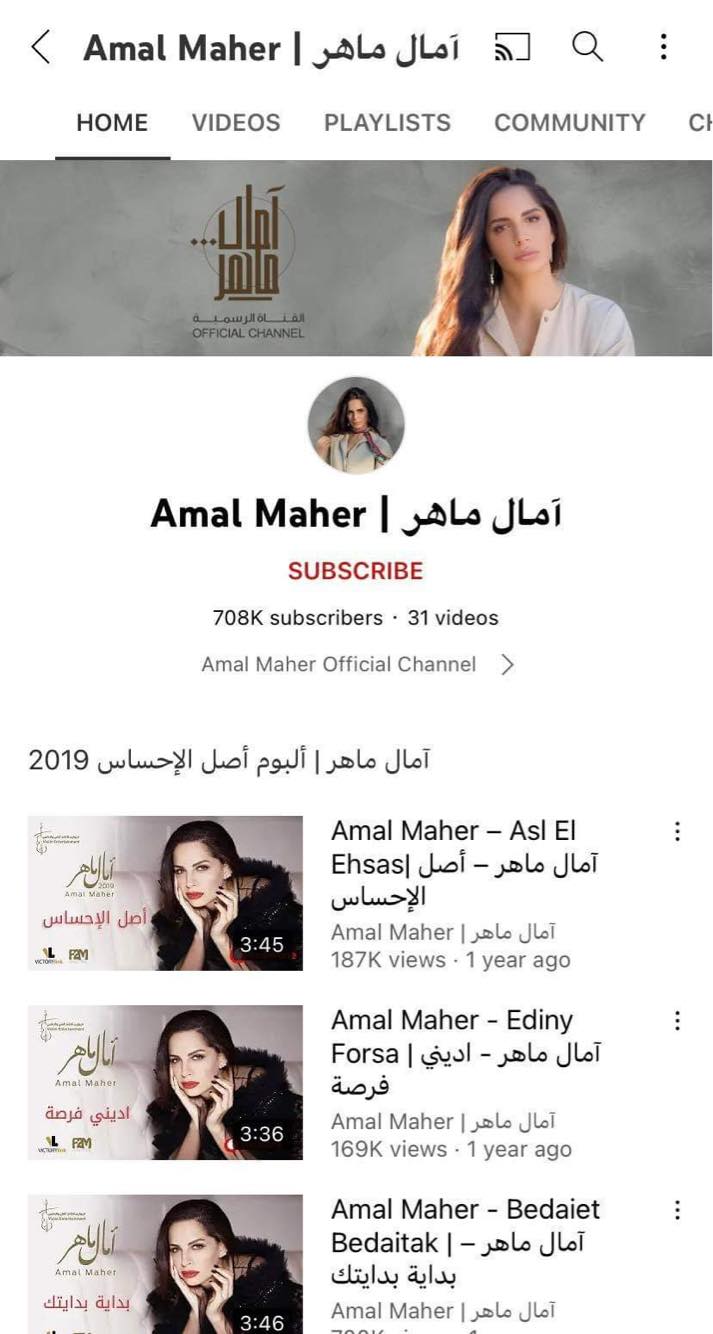Open more options for Bedaiet Bedaitak

click(677, 1210)
